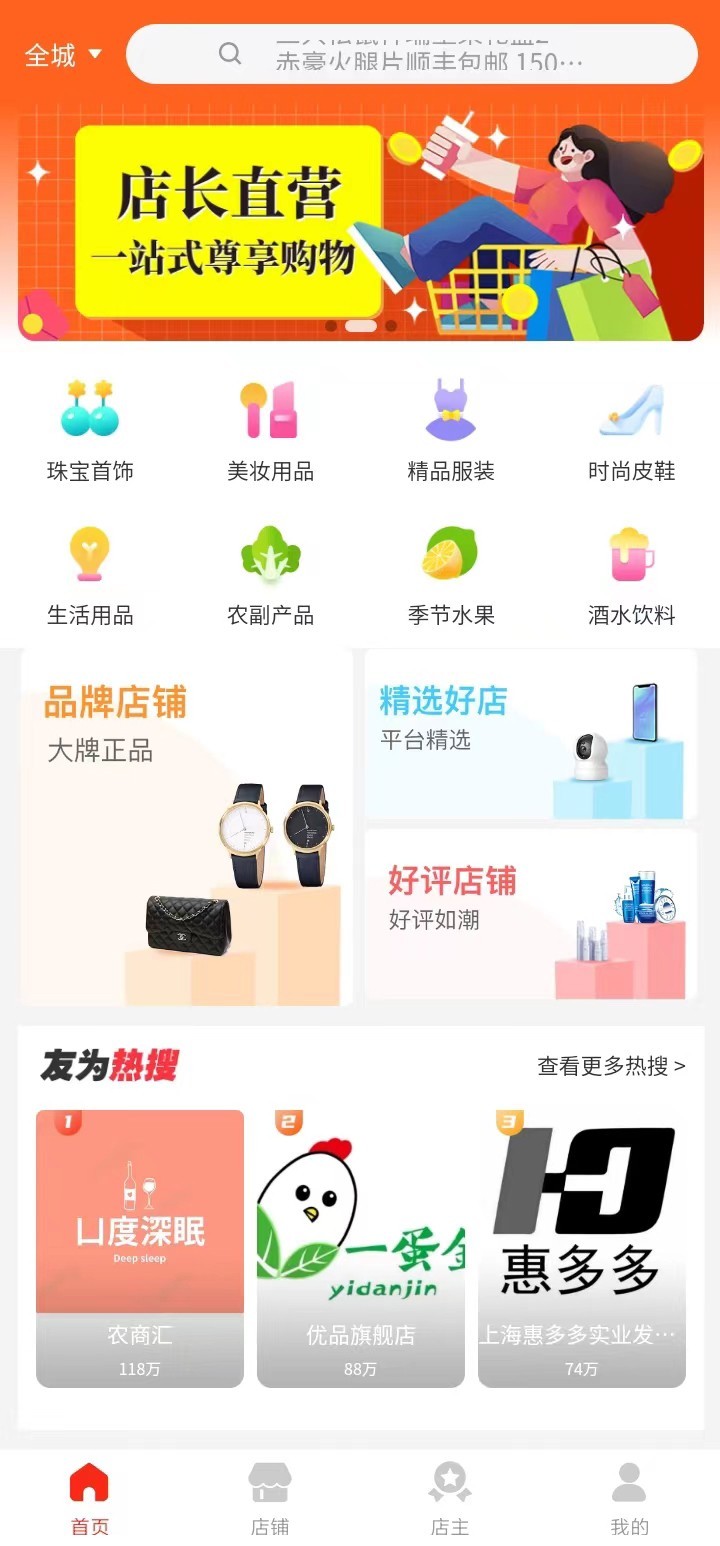This screenshot has height=1546, width=720.
Task: Go to the 我的 tab
Action: (x=629, y=1497)
